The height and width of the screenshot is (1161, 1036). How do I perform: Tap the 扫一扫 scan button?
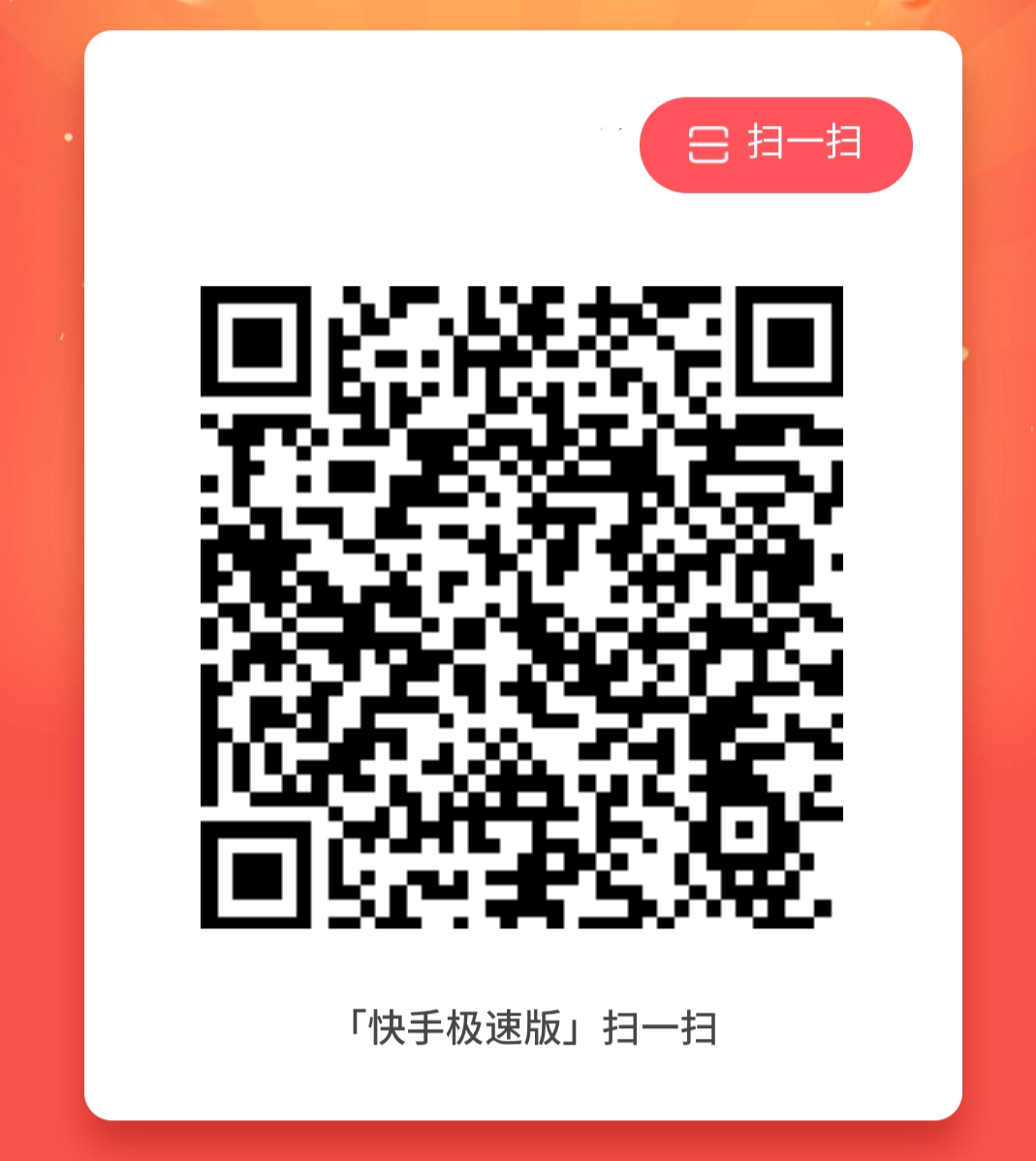775,144
